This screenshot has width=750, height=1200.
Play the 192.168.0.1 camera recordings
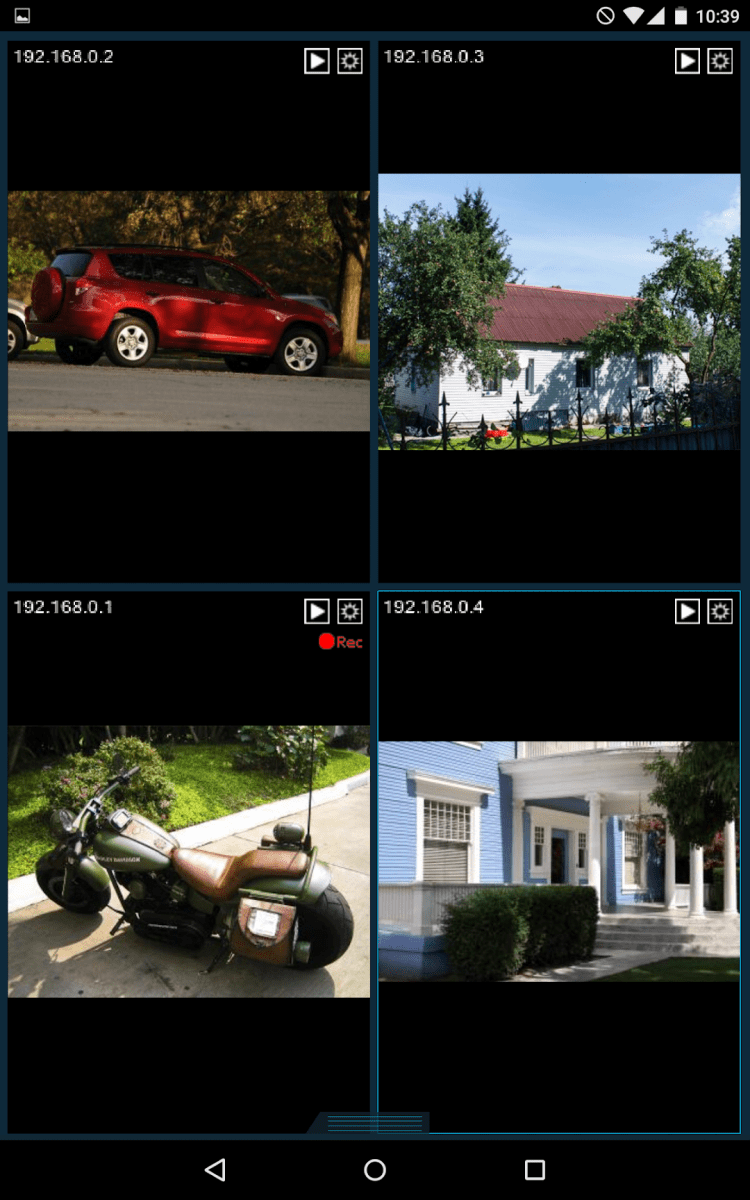pos(317,611)
